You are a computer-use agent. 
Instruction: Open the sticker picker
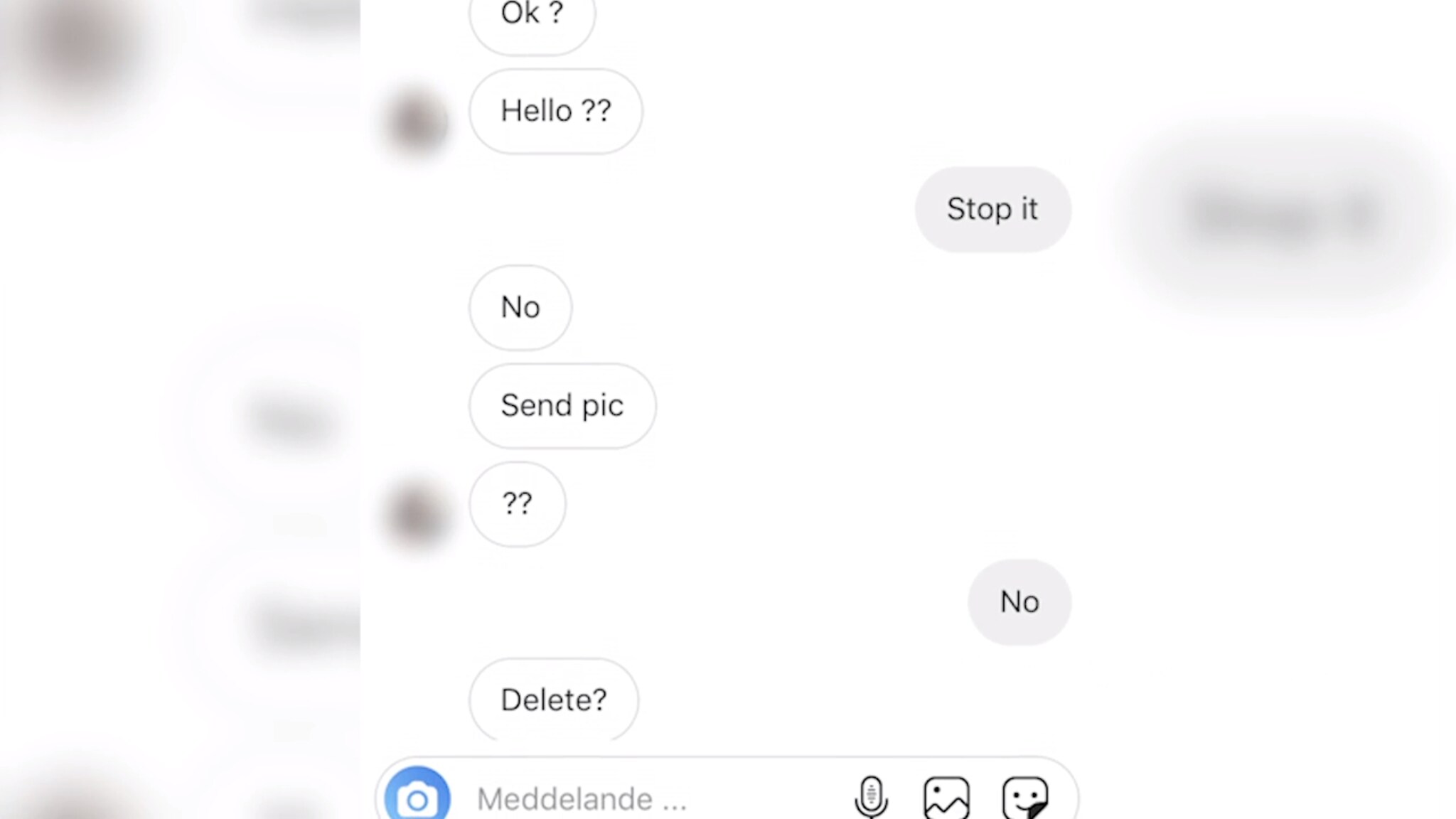click(x=1024, y=798)
